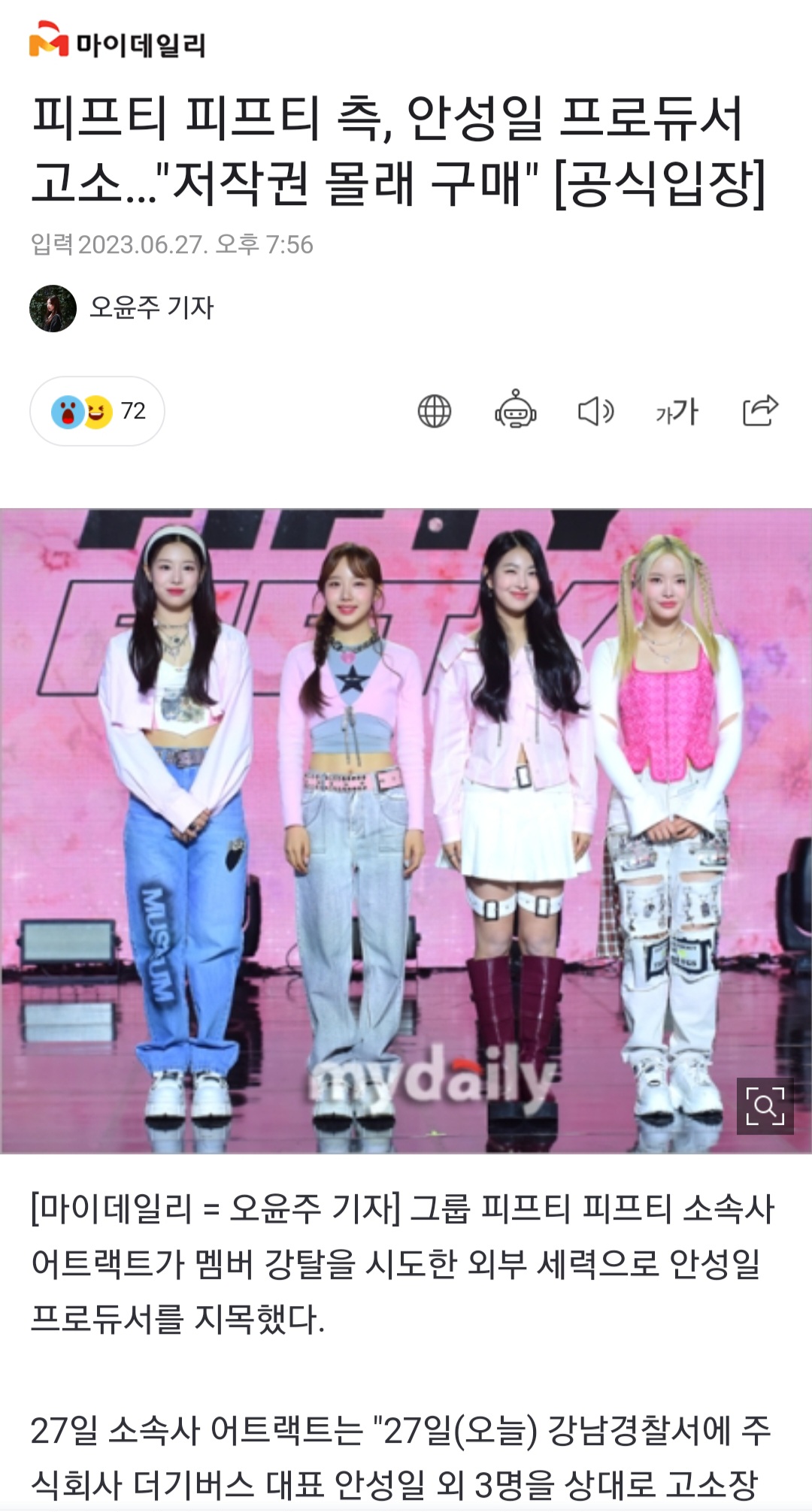This screenshot has height=1512, width=812.
Task: Share this article
Action: (x=760, y=410)
